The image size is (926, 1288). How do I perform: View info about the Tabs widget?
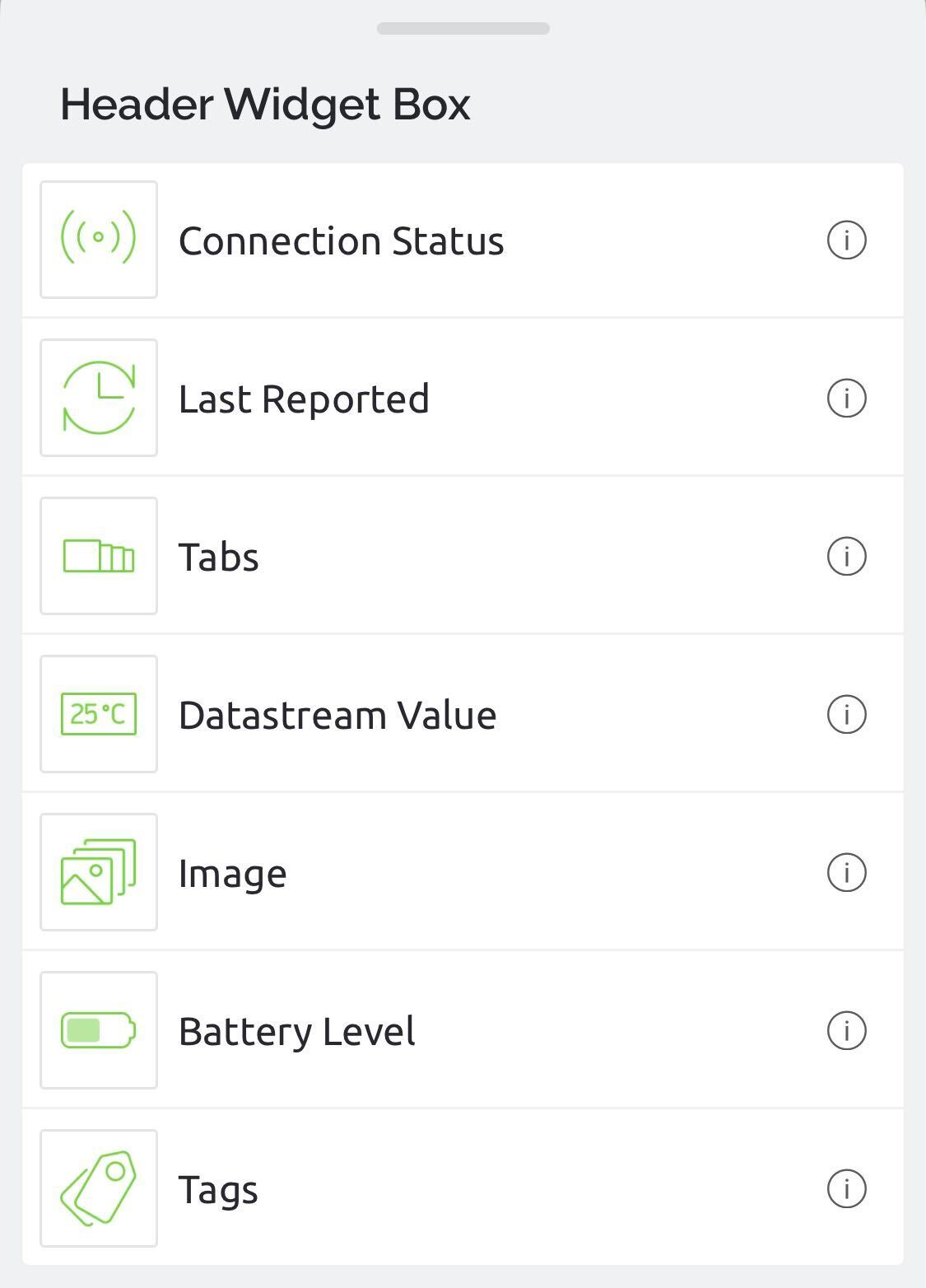point(848,555)
